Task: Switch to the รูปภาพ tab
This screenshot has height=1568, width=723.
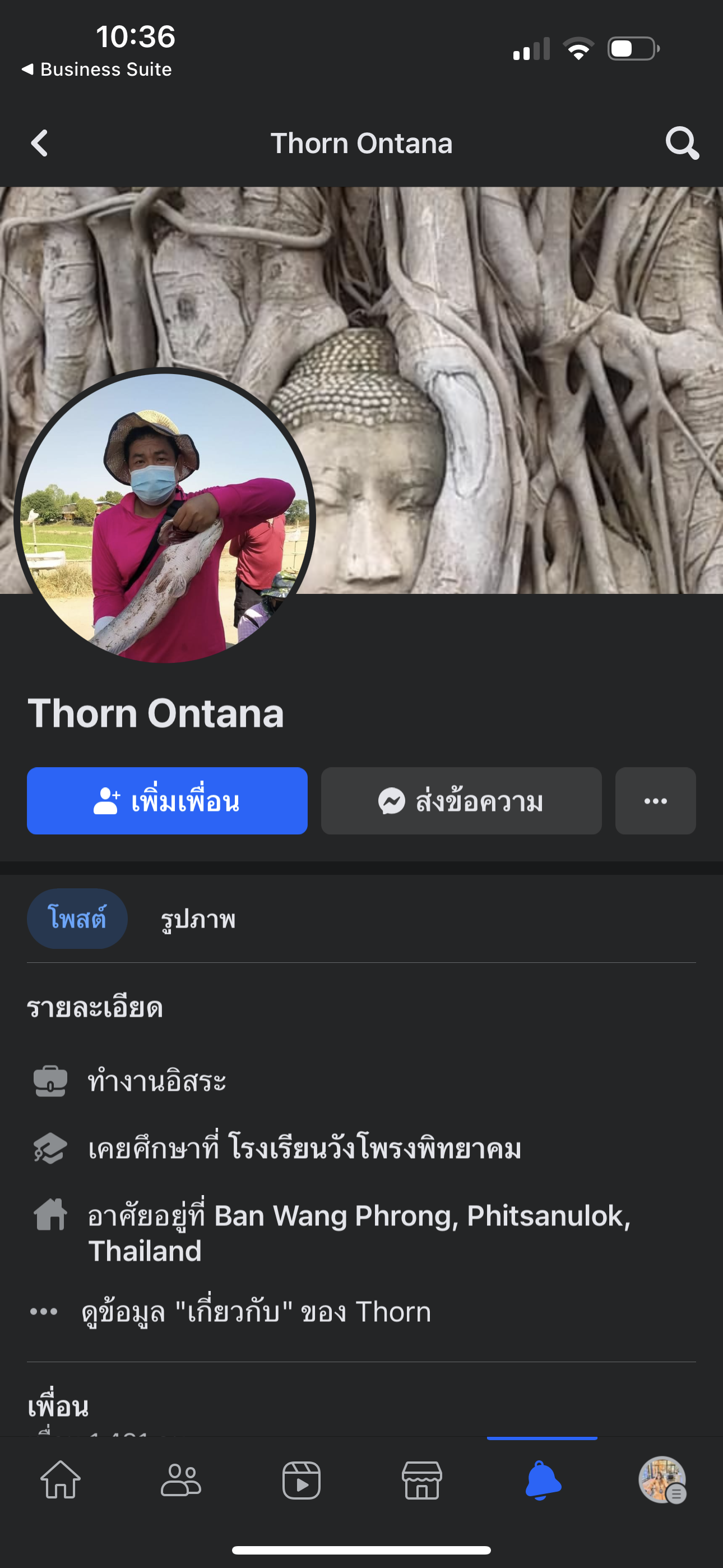Action: tap(198, 919)
